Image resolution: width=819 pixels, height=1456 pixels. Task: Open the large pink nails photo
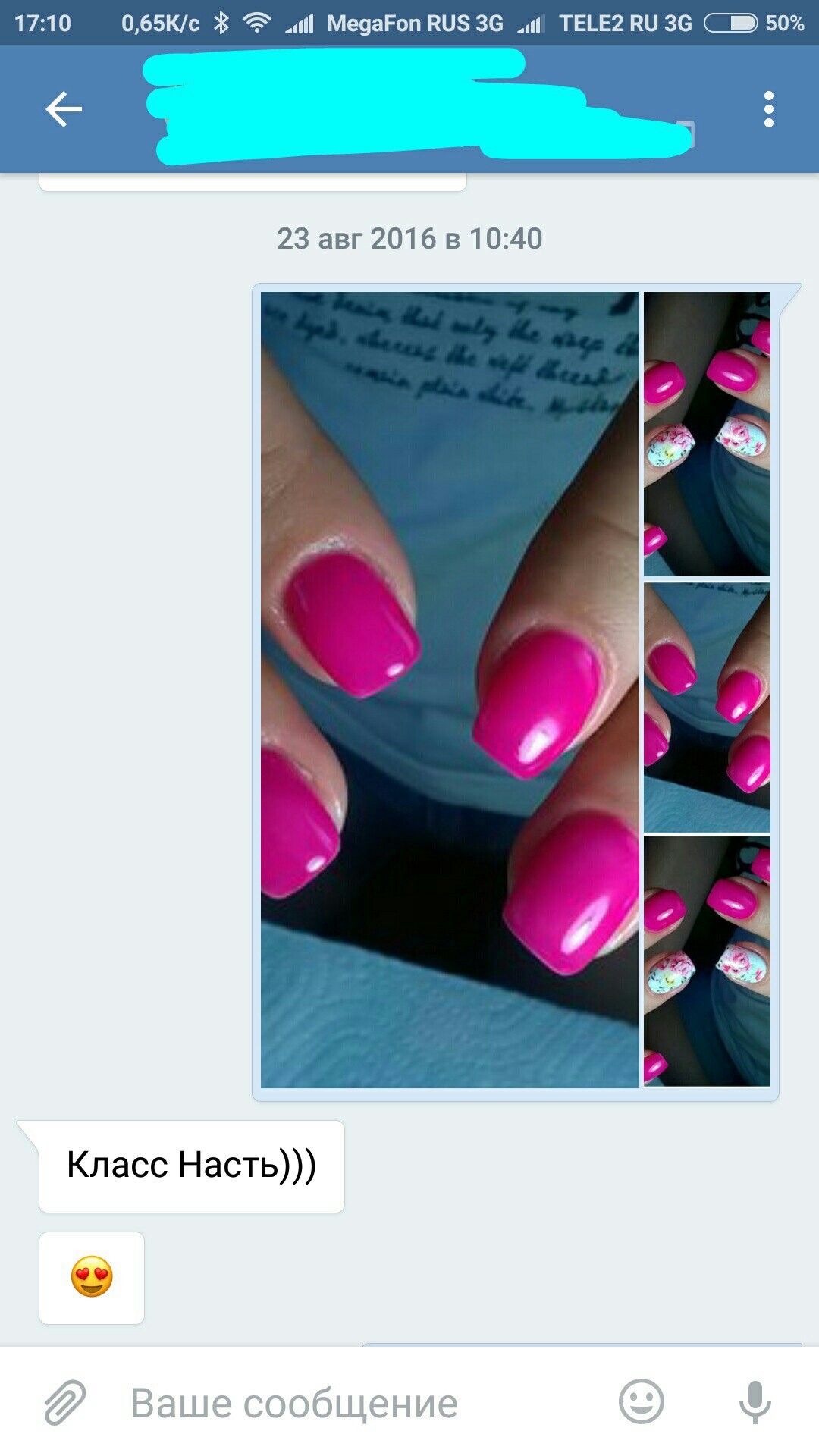coord(450,690)
